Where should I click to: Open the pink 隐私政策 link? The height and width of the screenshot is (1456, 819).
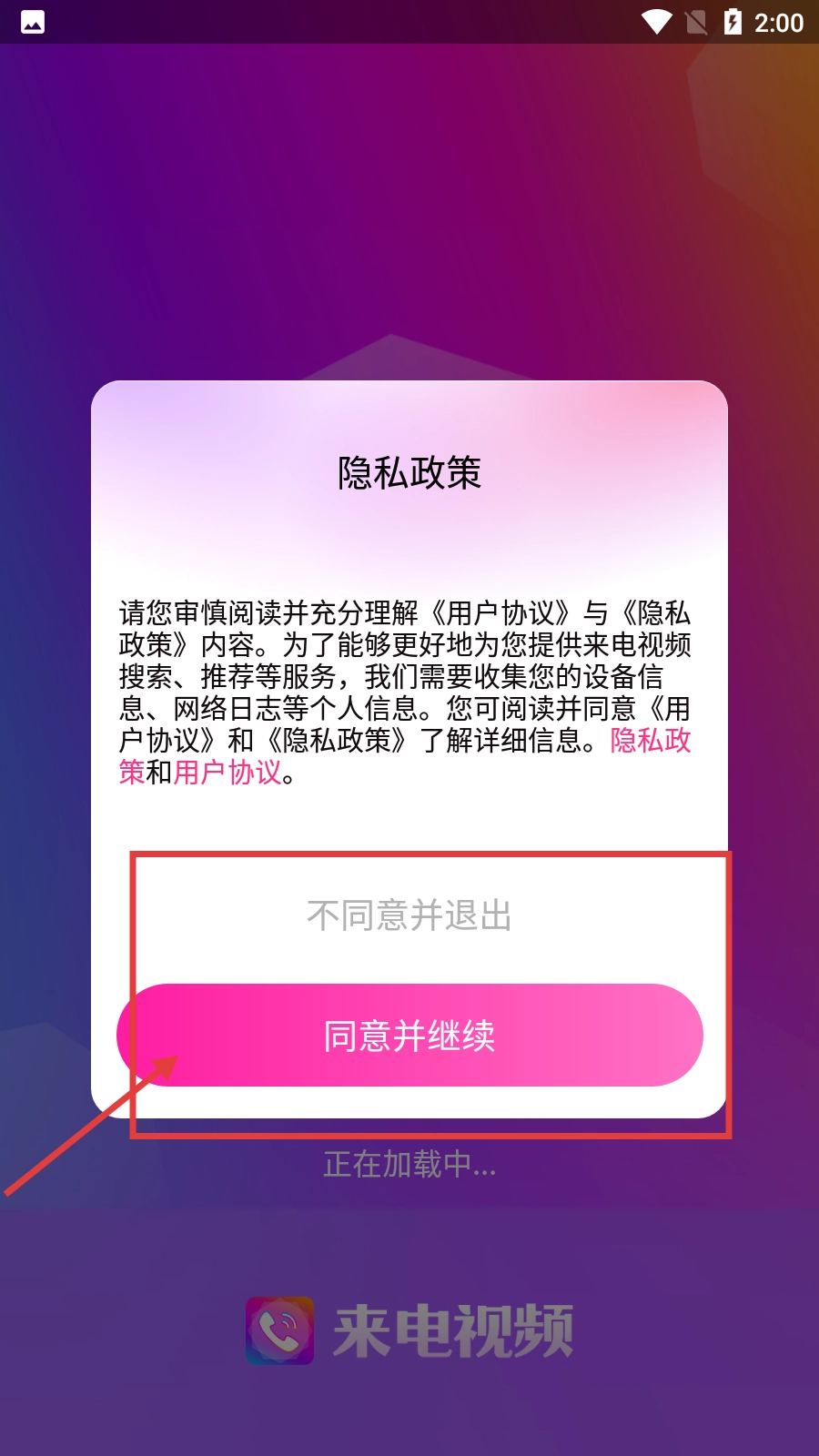pyautogui.click(x=650, y=741)
